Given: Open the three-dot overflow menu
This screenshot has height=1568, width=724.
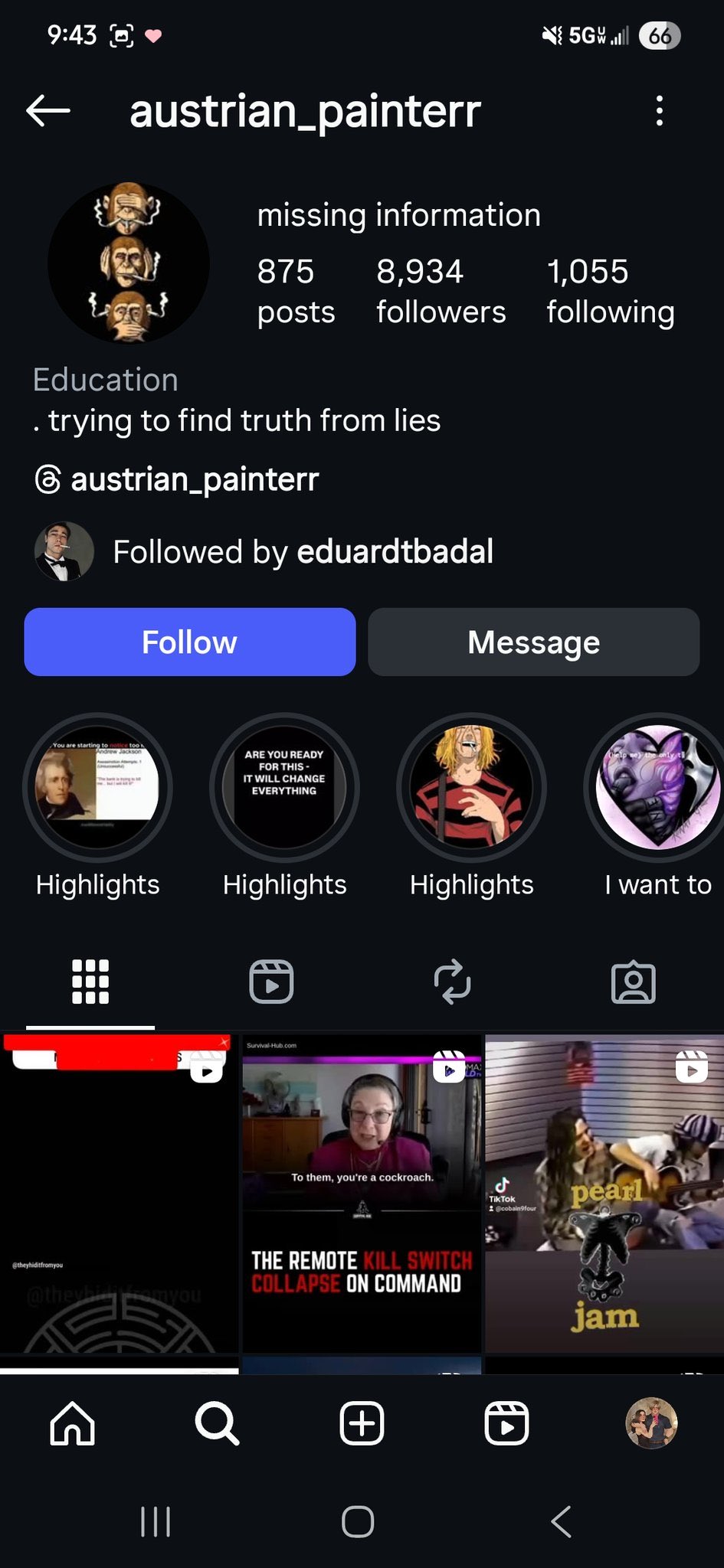Looking at the screenshot, I should pos(659,110).
